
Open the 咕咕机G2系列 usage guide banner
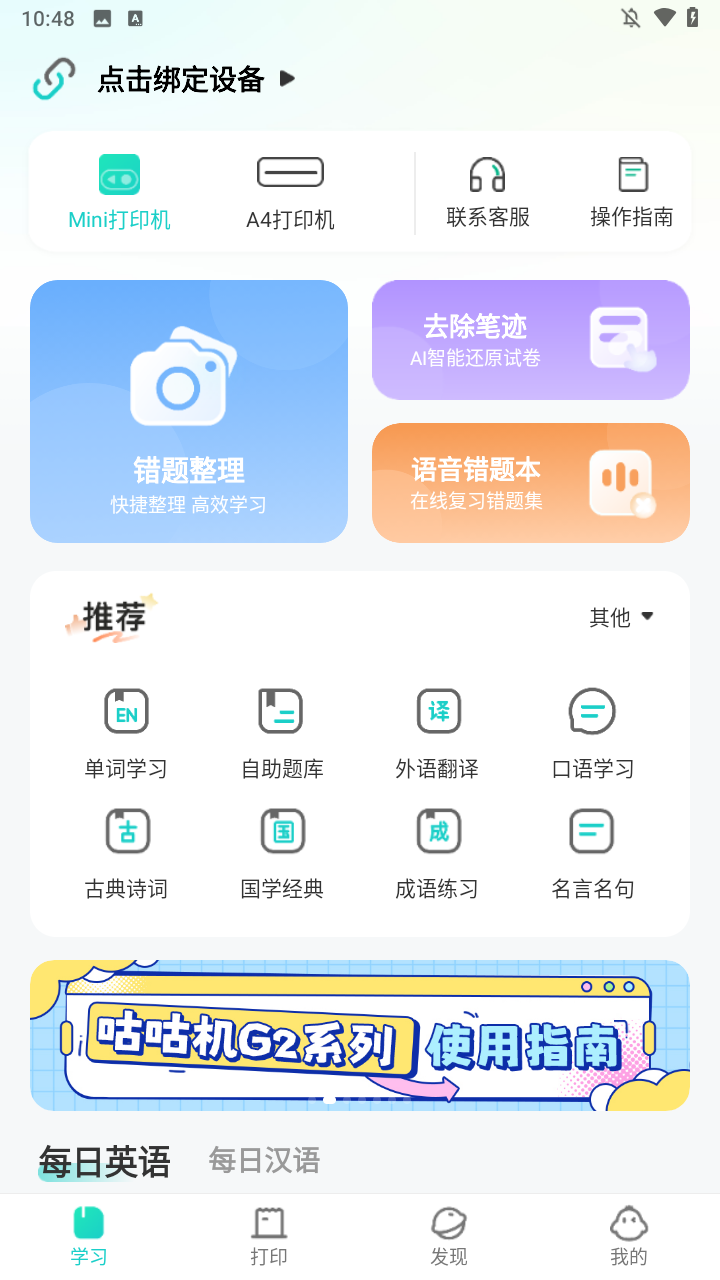pyautogui.click(x=360, y=1035)
